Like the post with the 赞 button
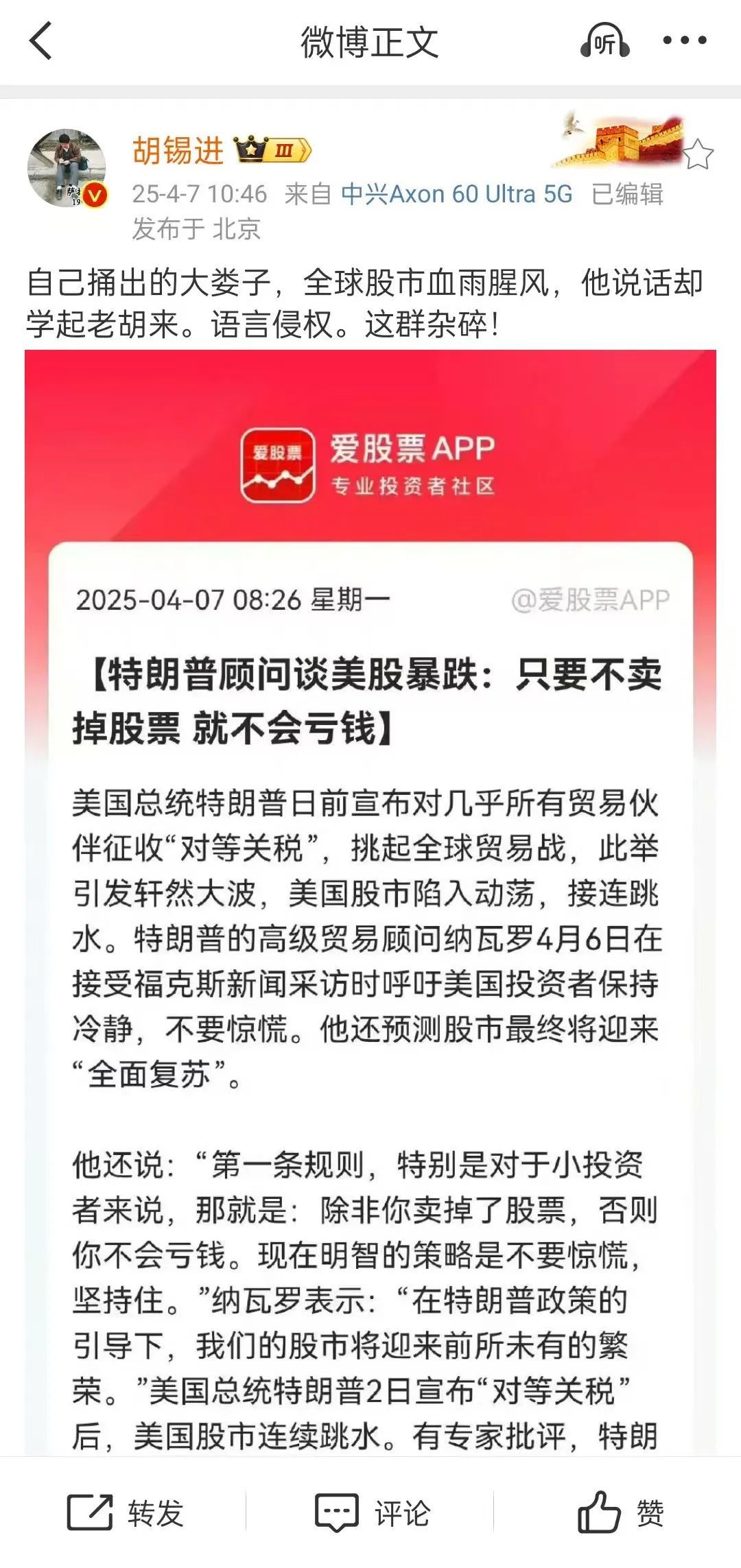Image resolution: width=741 pixels, height=1568 pixels. pyautogui.click(x=620, y=1512)
